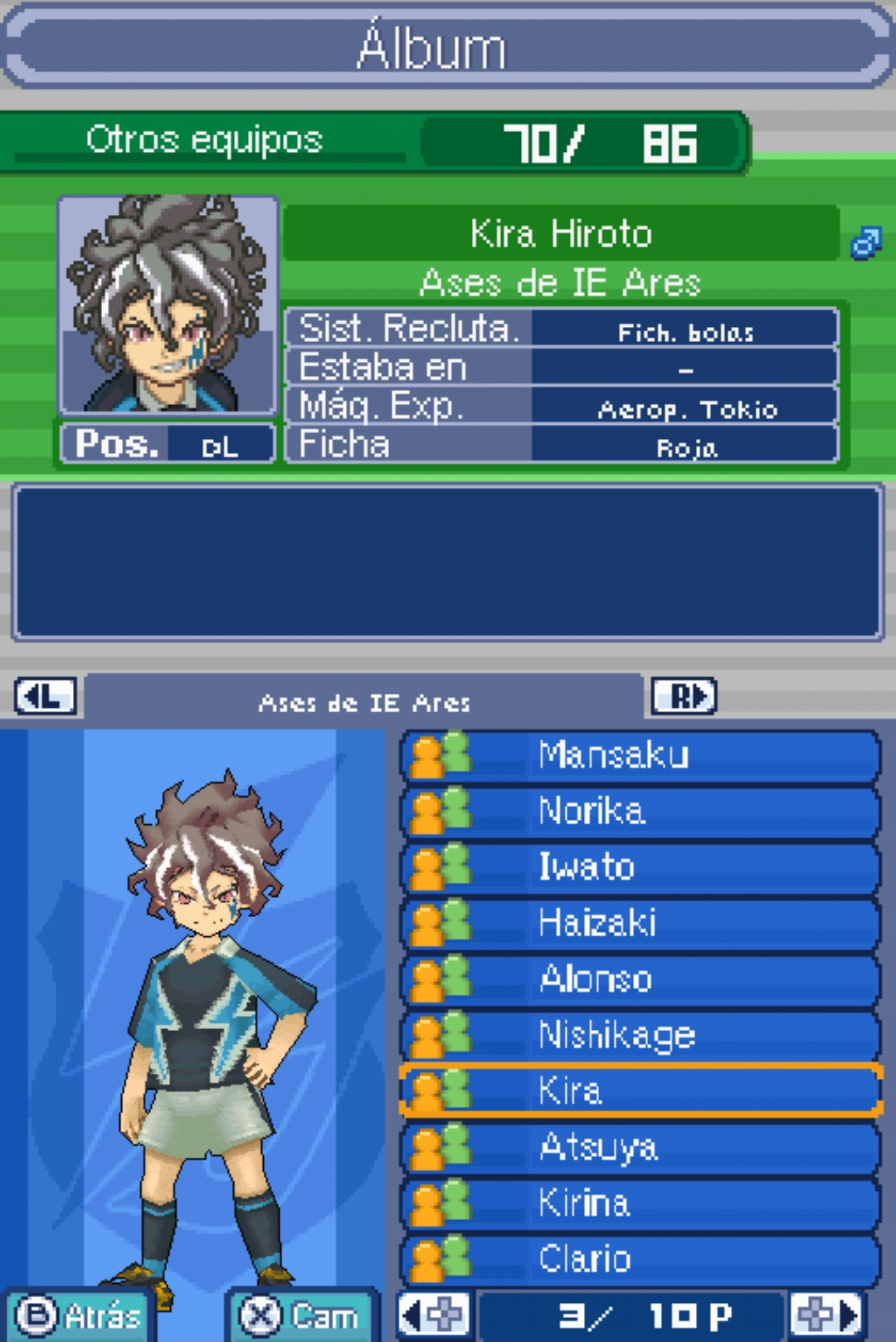
Task: Select Kirina from the list
Action: [x=640, y=1203]
